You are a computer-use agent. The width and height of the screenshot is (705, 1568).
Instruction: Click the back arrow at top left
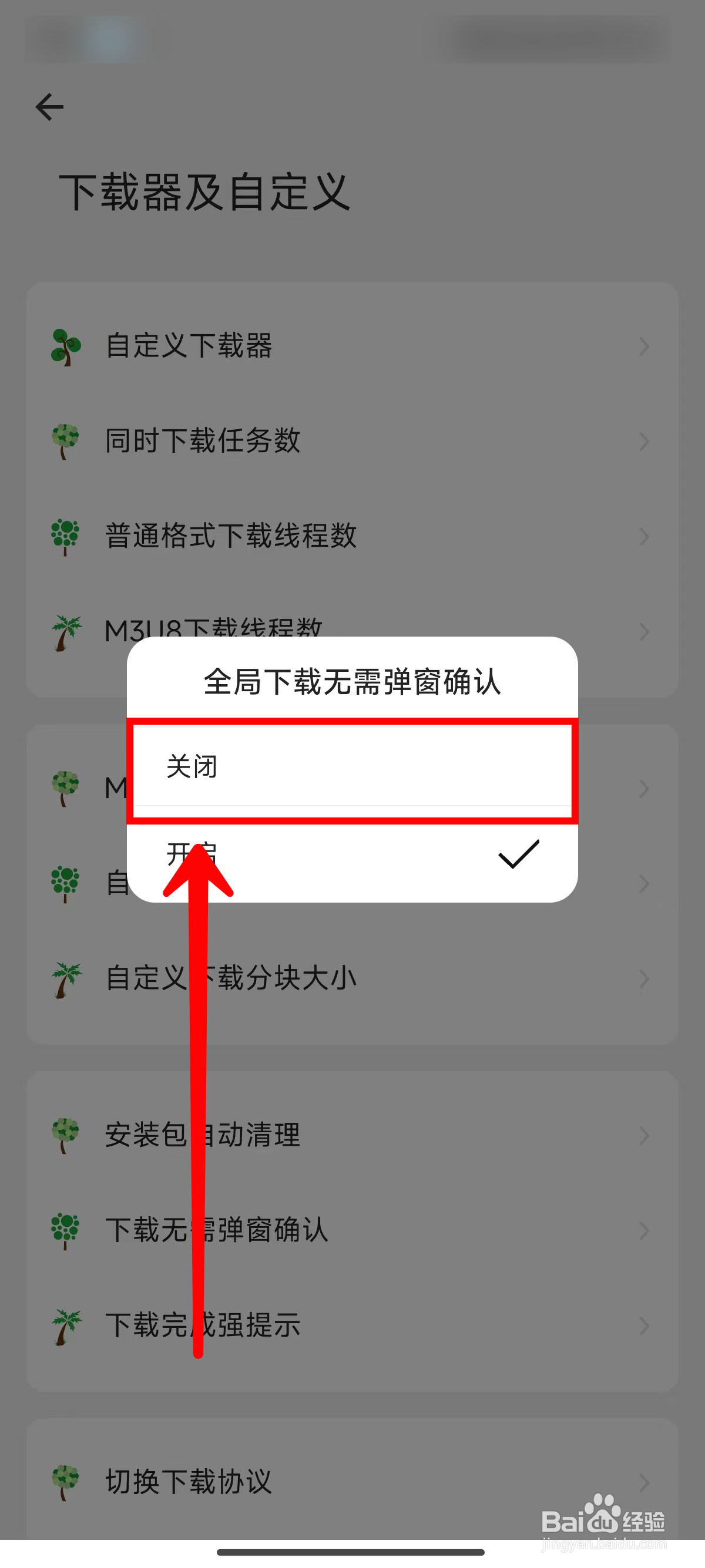(49, 107)
